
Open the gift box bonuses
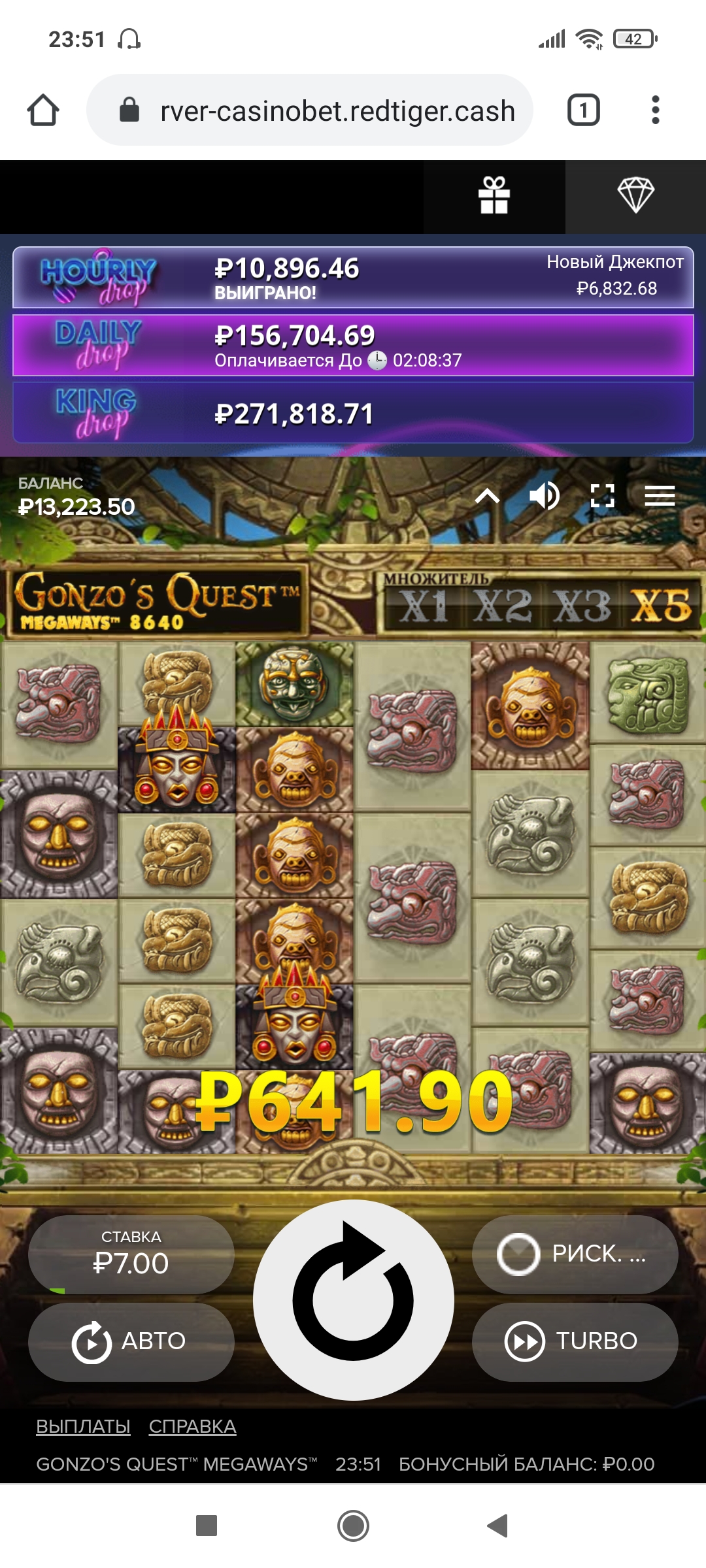coord(494,196)
